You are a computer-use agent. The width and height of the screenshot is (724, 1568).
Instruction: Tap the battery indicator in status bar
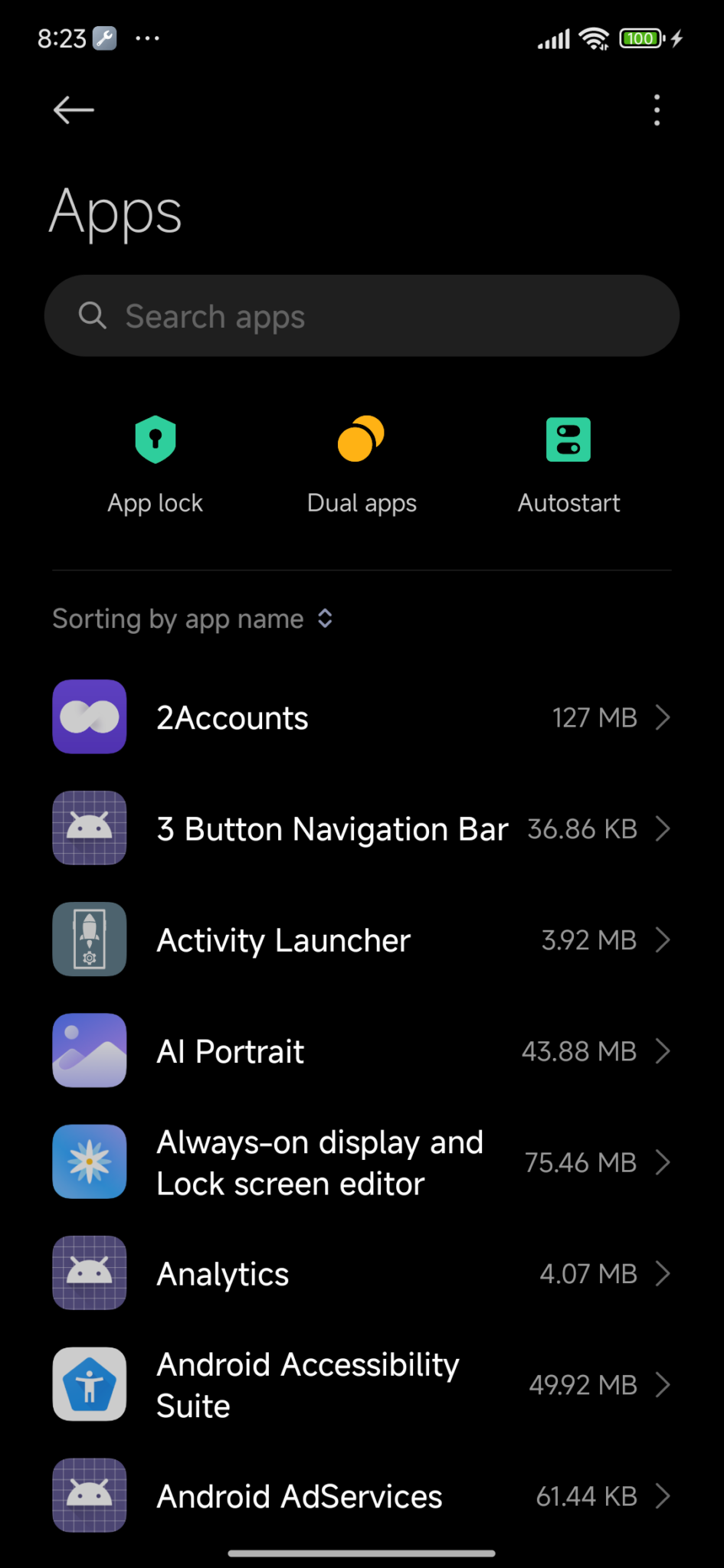640,38
